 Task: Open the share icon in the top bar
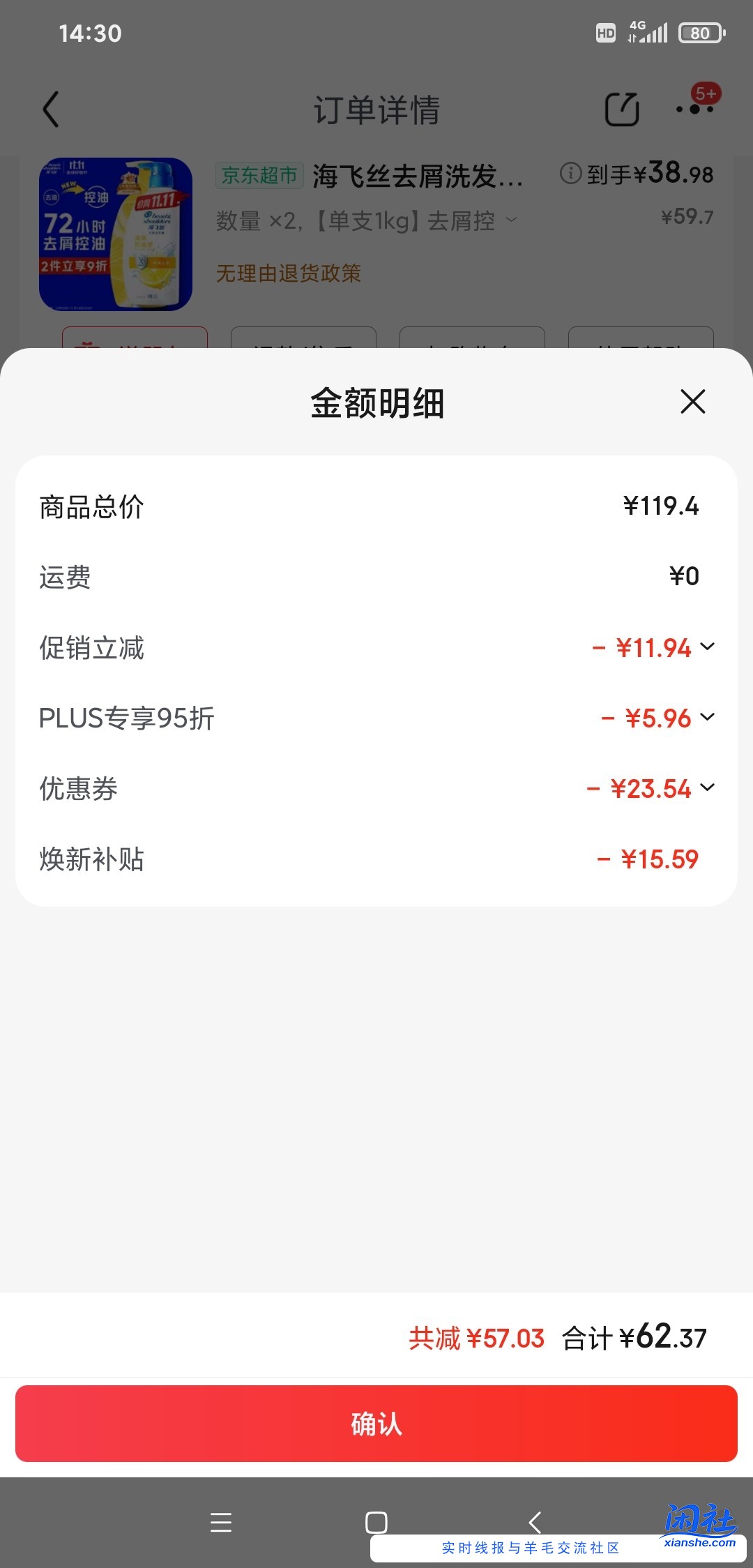(623, 110)
